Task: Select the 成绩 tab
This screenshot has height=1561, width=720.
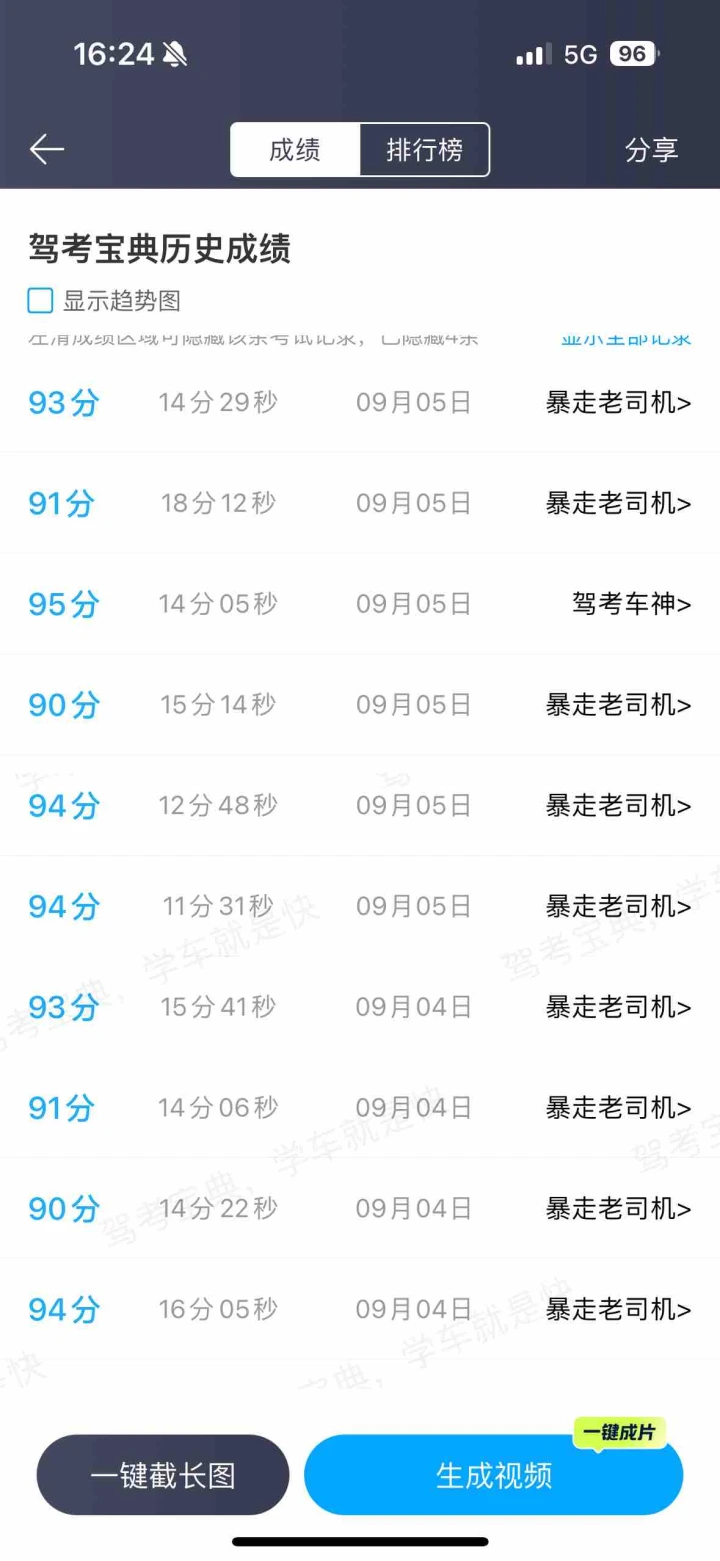Action: tap(295, 150)
